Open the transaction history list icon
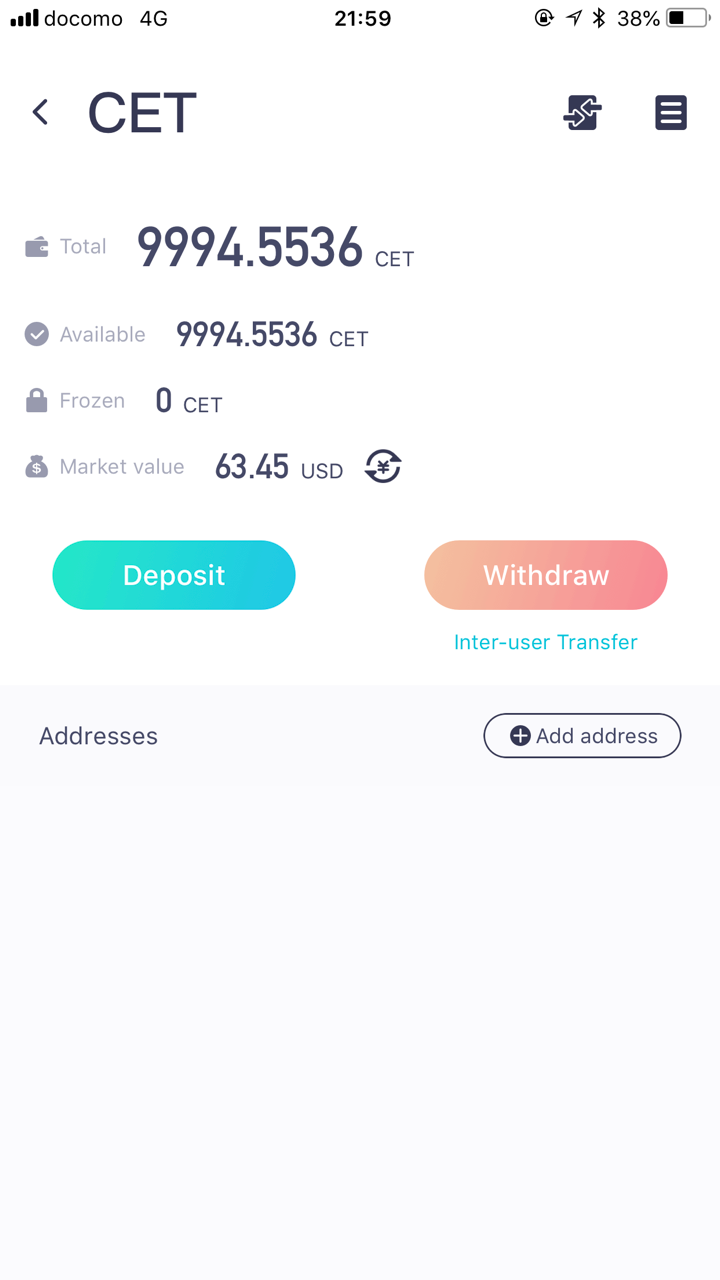 [670, 112]
